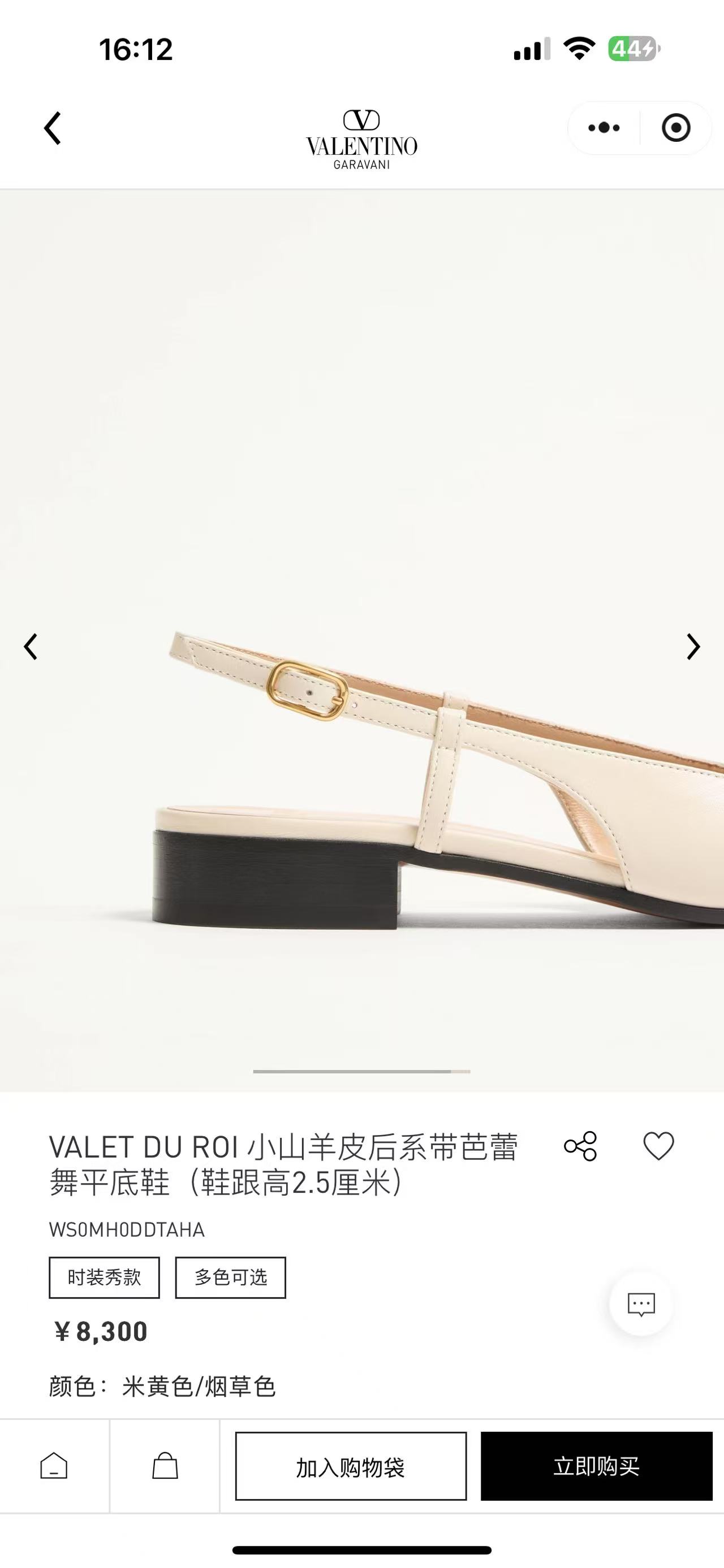Go back to the previous page
Viewport: 724px width, 1568px height.
pos(53,128)
